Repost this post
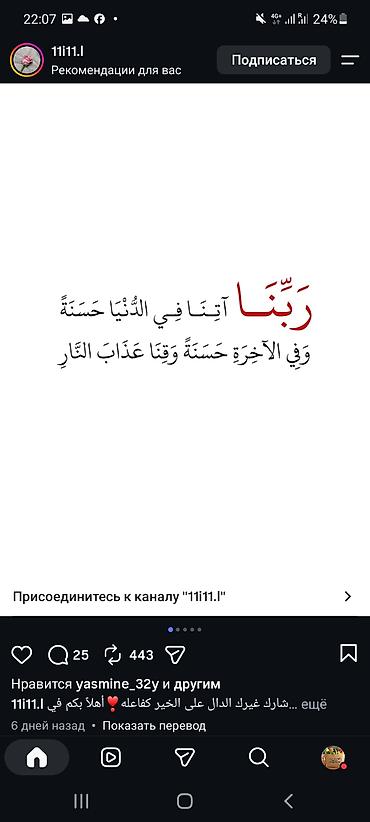 (113, 654)
